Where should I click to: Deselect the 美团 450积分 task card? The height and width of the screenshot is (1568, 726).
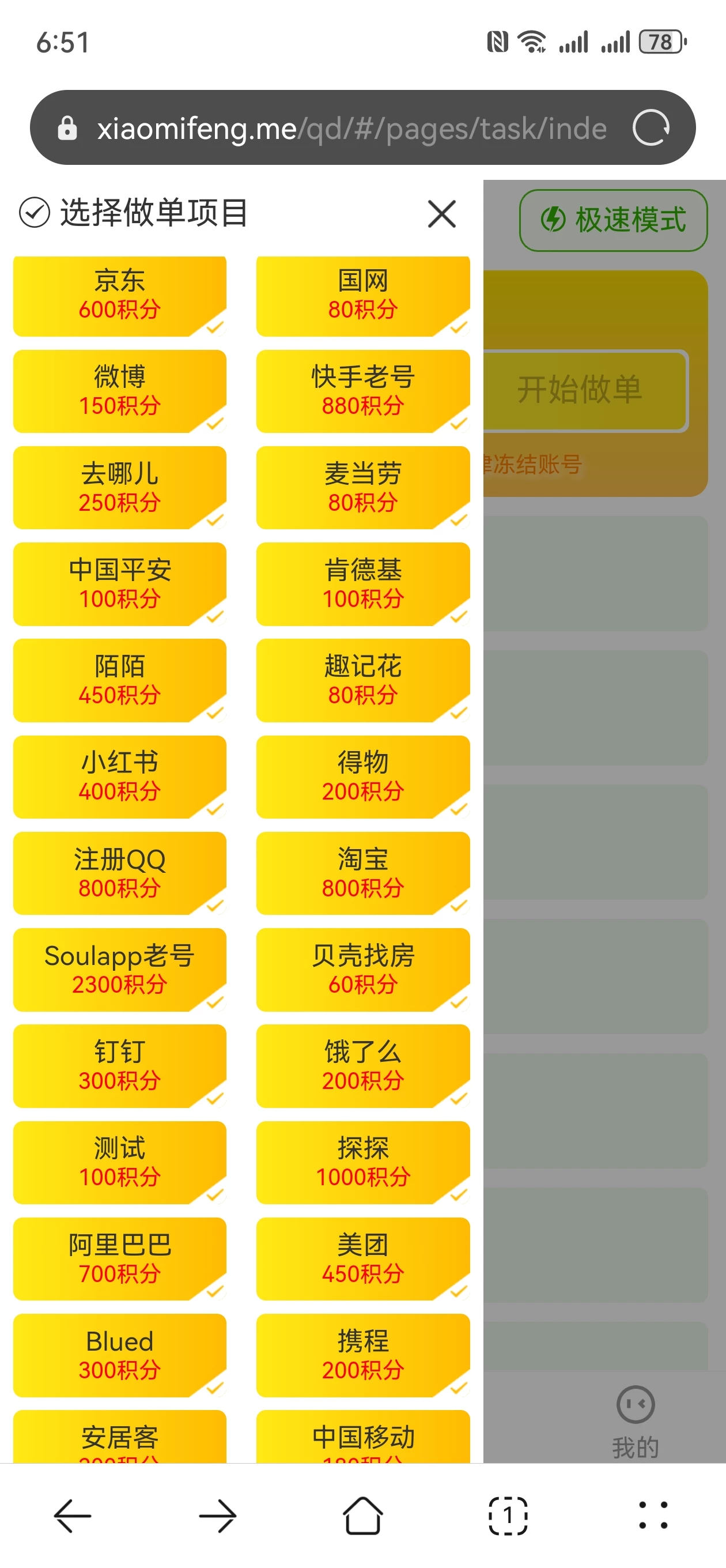362,1260
